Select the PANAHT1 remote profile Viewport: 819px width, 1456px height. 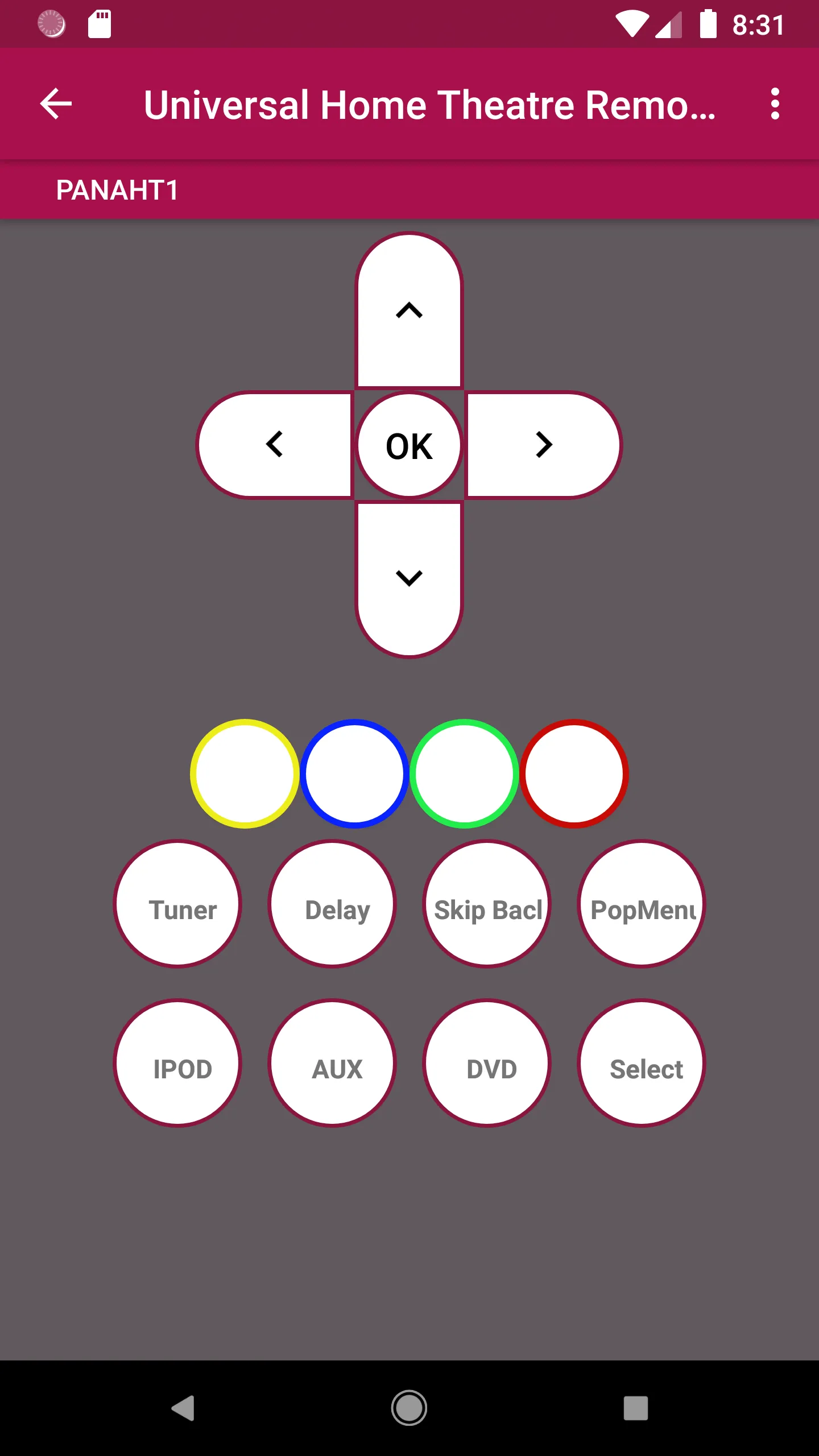point(117,191)
